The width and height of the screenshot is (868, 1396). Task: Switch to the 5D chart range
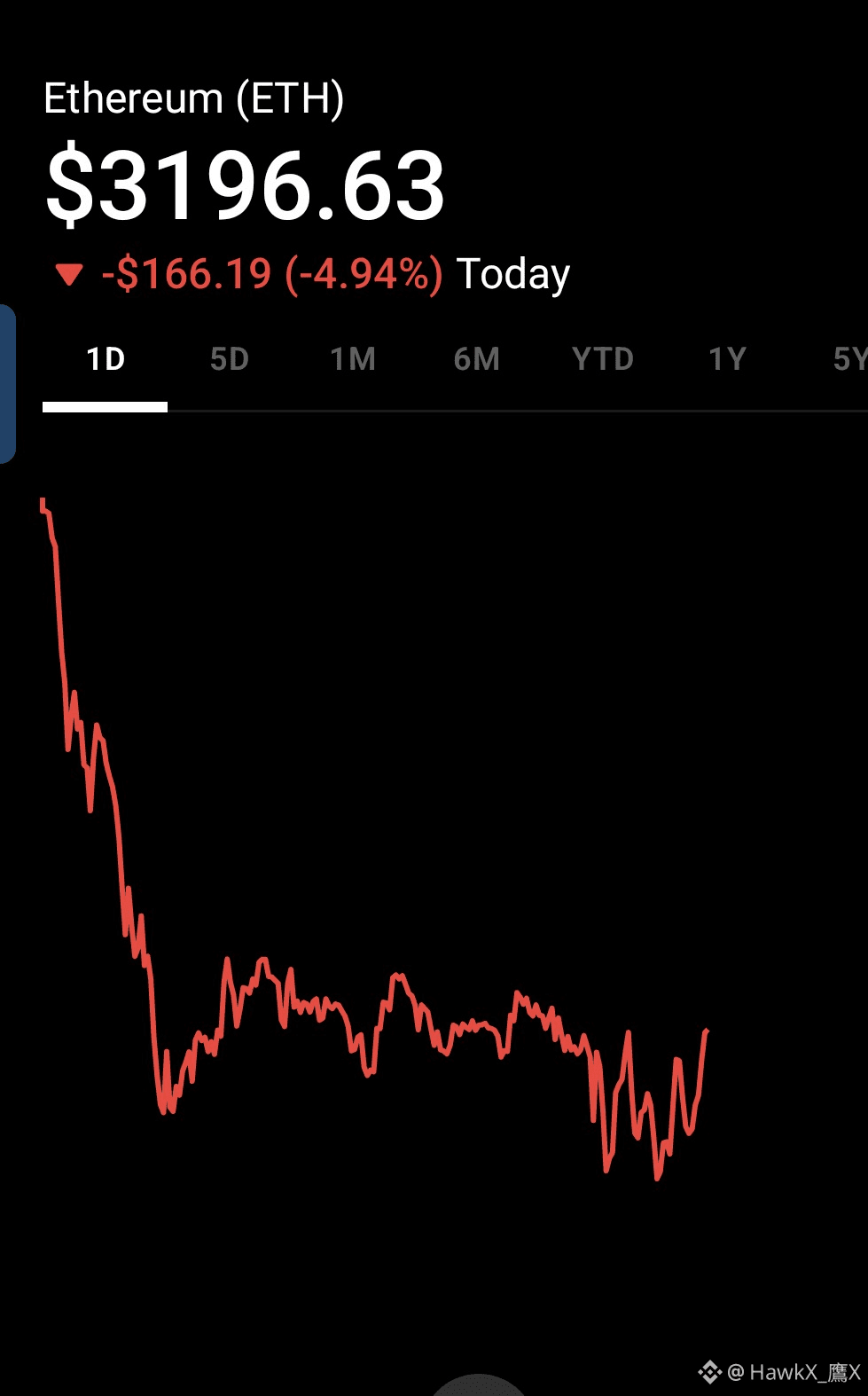(x=229, y=360)
